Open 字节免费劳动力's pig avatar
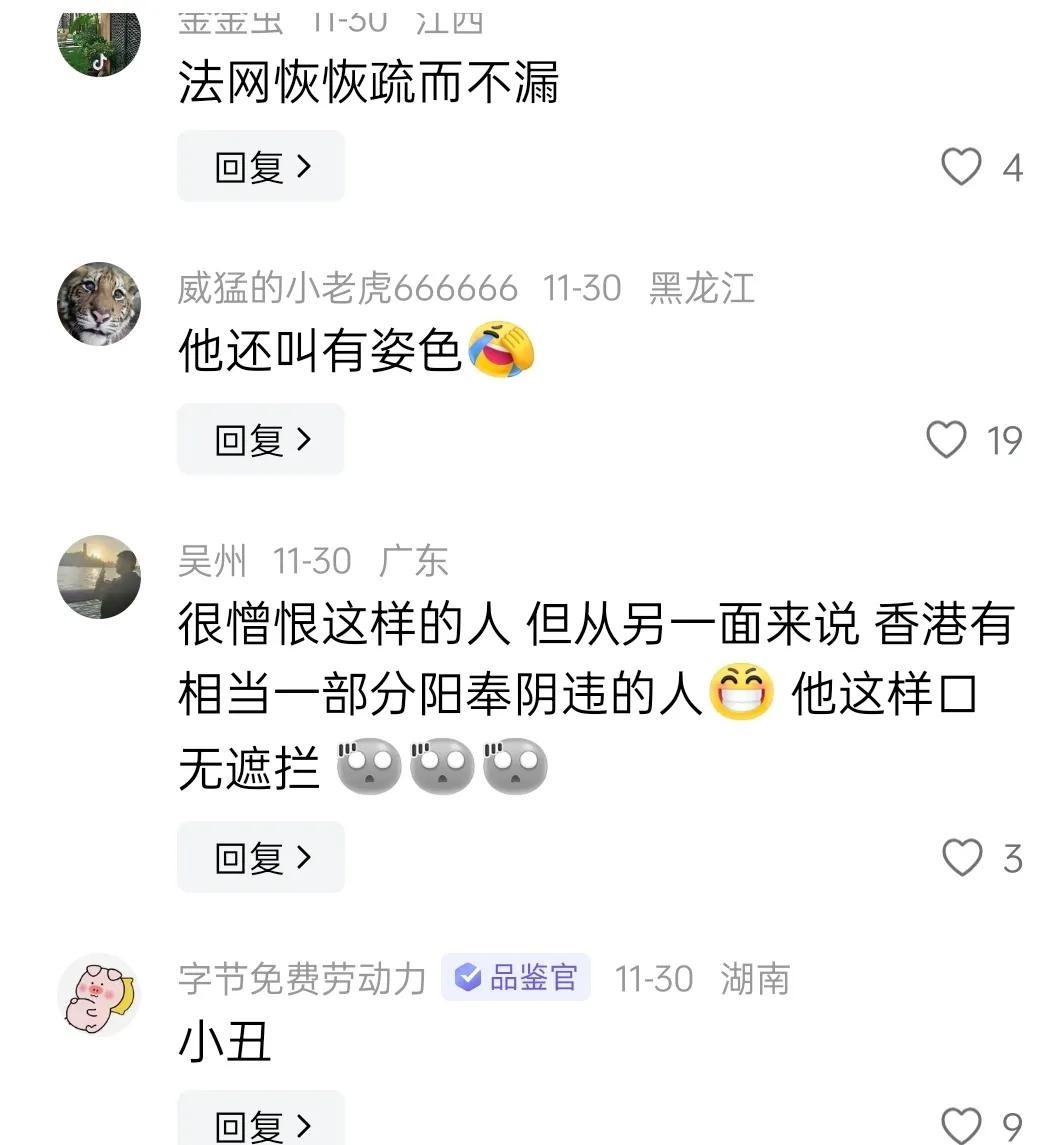 tap(99, 995)
